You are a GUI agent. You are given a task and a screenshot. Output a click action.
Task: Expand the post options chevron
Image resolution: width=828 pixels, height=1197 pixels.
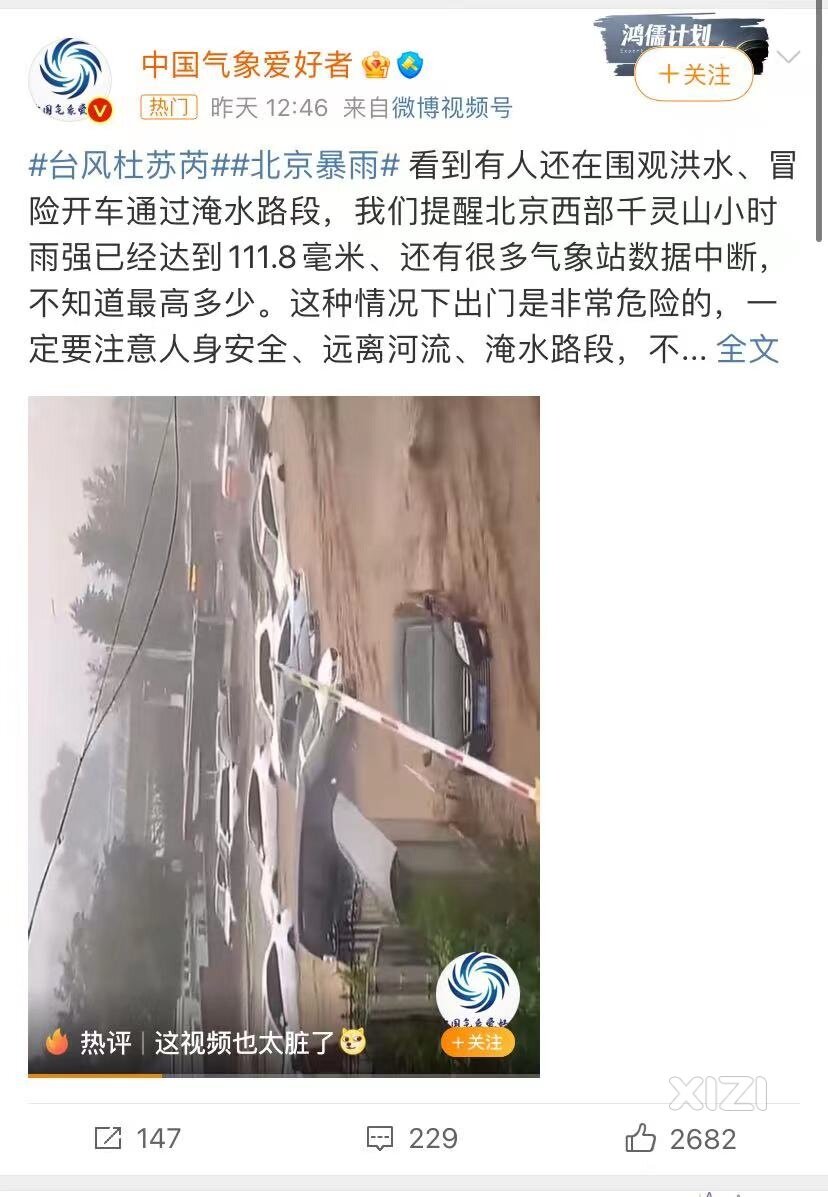[x=789, y=57]
